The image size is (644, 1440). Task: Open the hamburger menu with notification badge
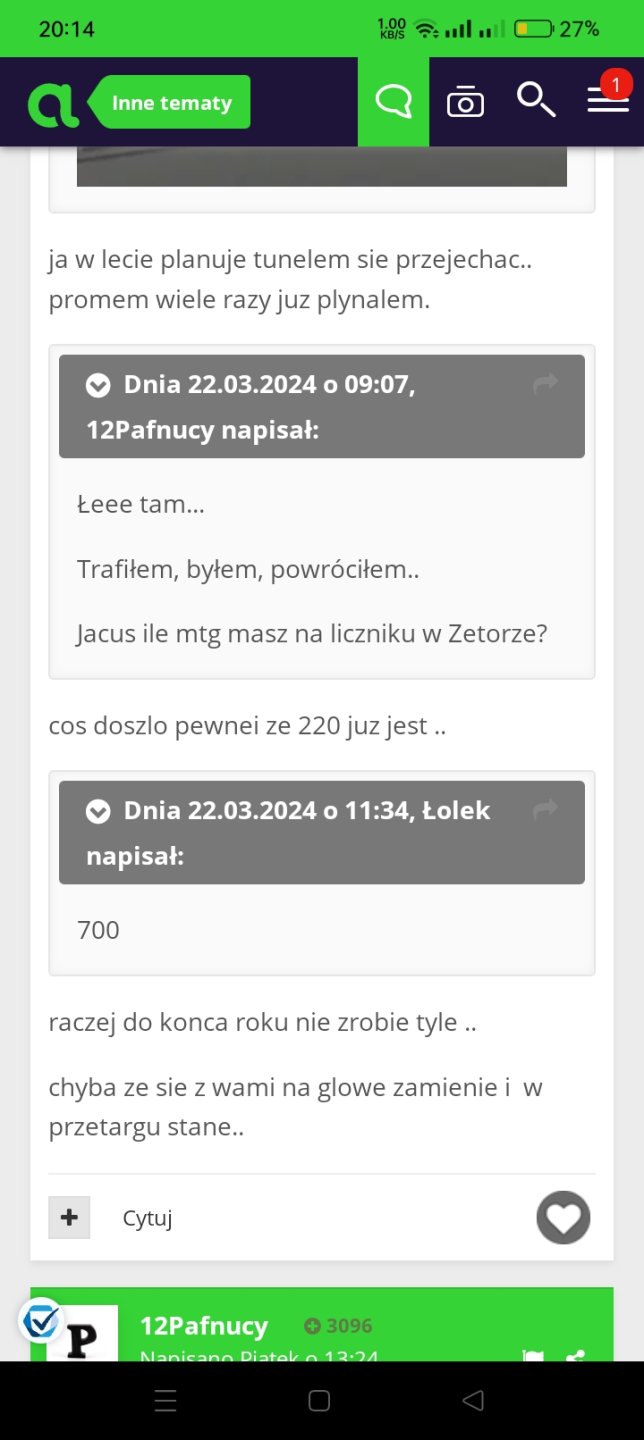(x=607, y=100)
